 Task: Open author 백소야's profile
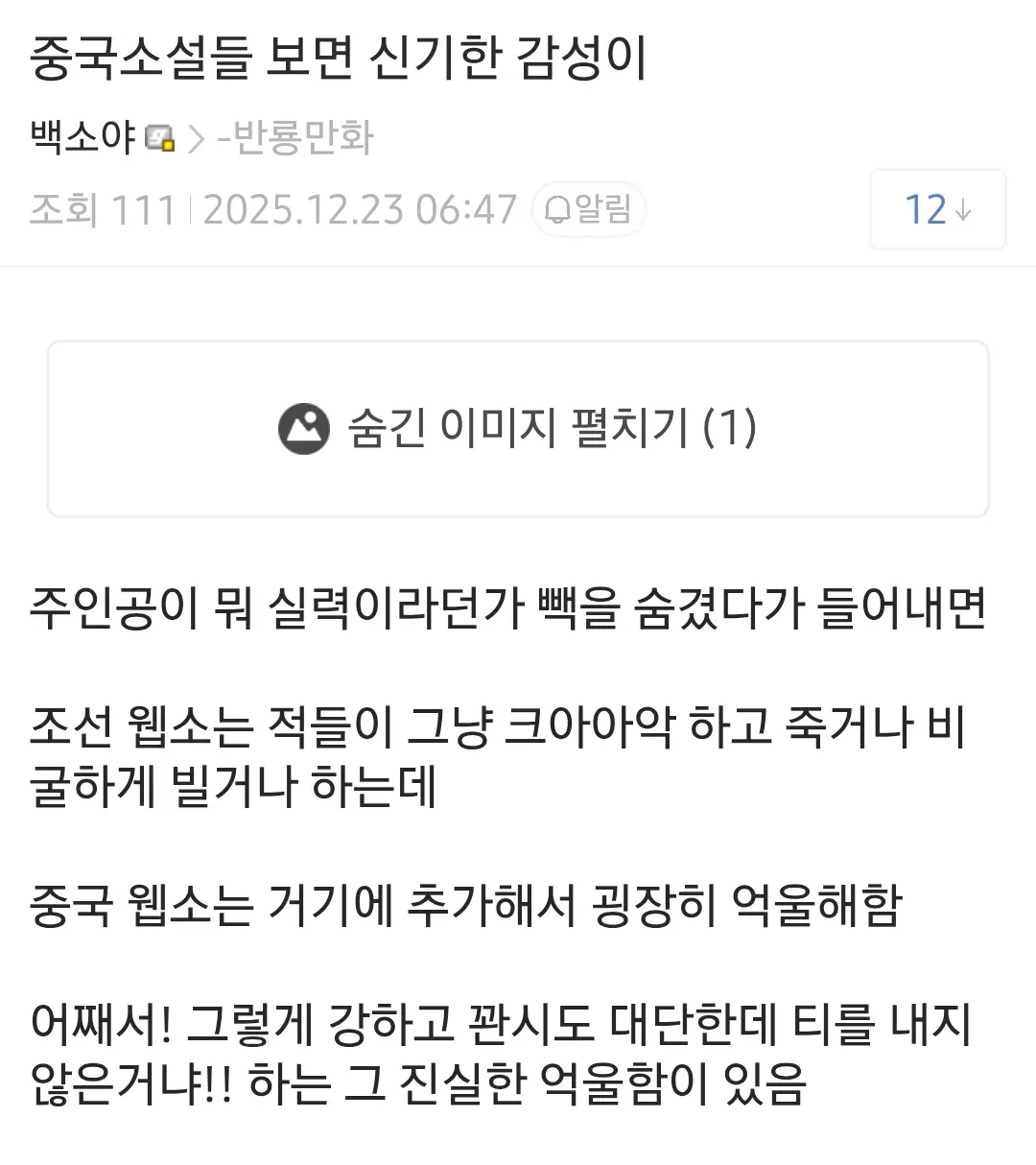[83, 138]
